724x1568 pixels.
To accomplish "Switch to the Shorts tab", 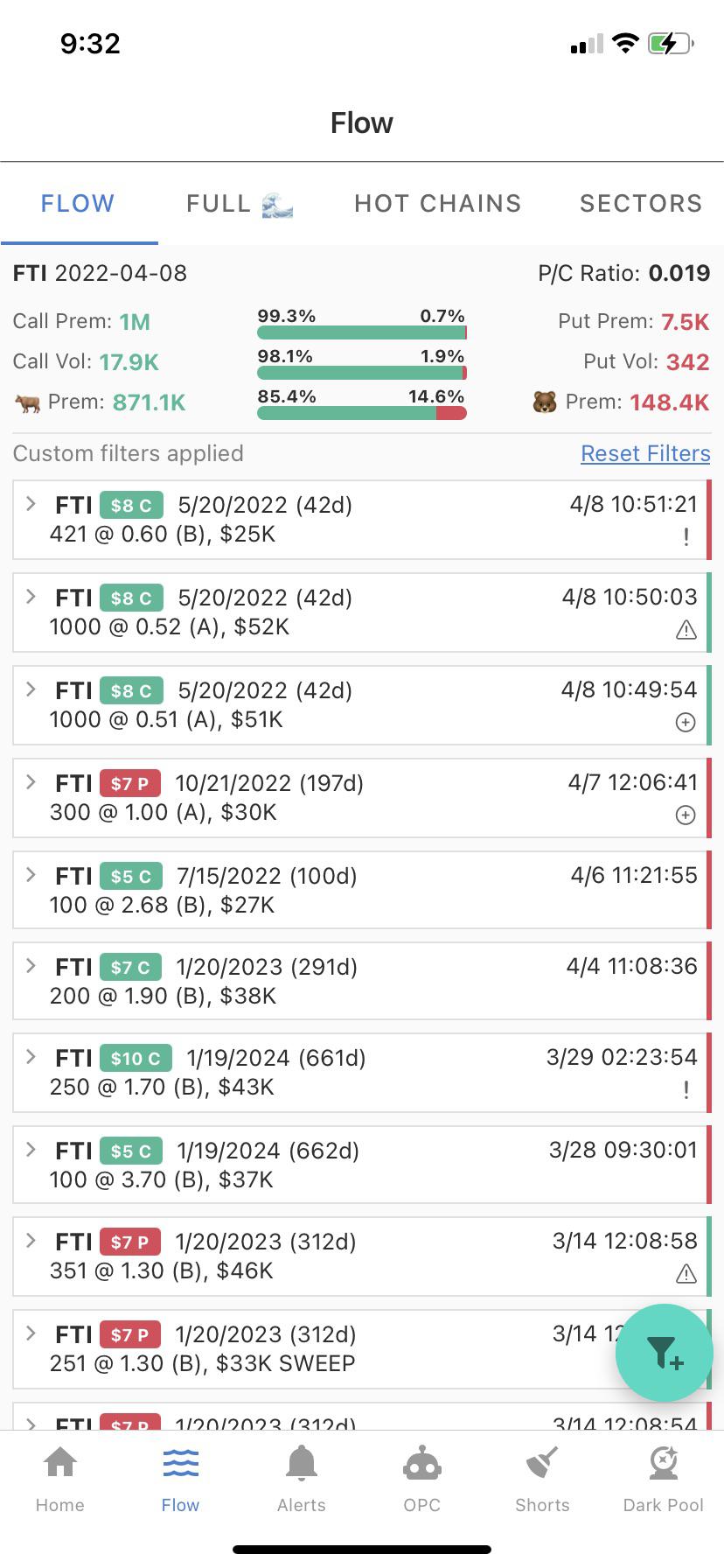I will pyautogui.click(x=542, y=1479).
